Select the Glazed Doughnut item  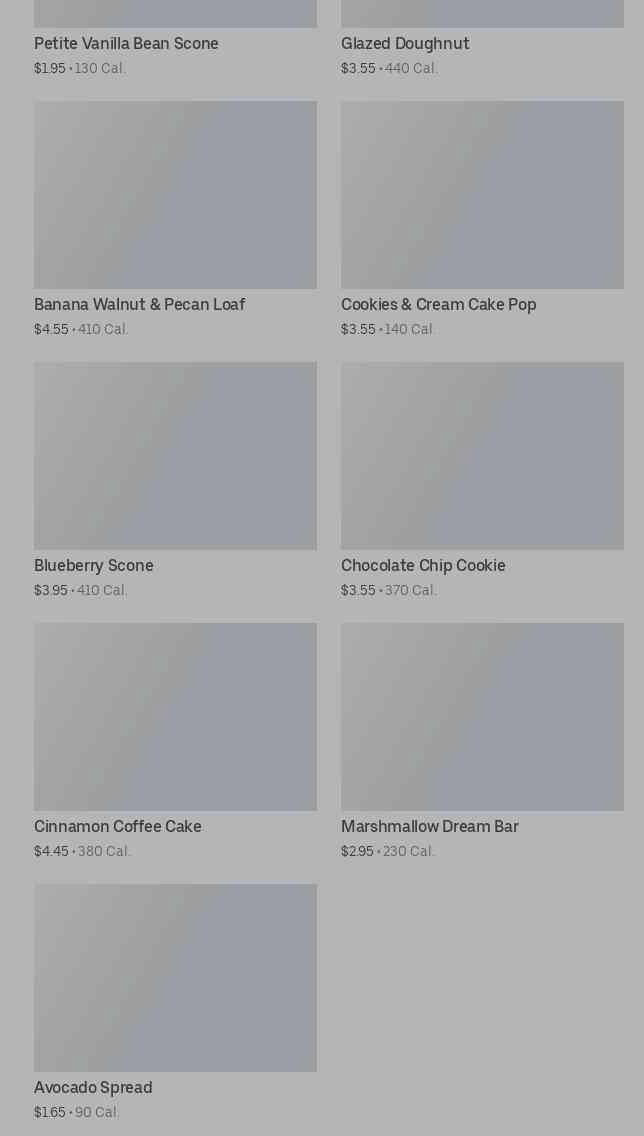(x=405, y=44)
